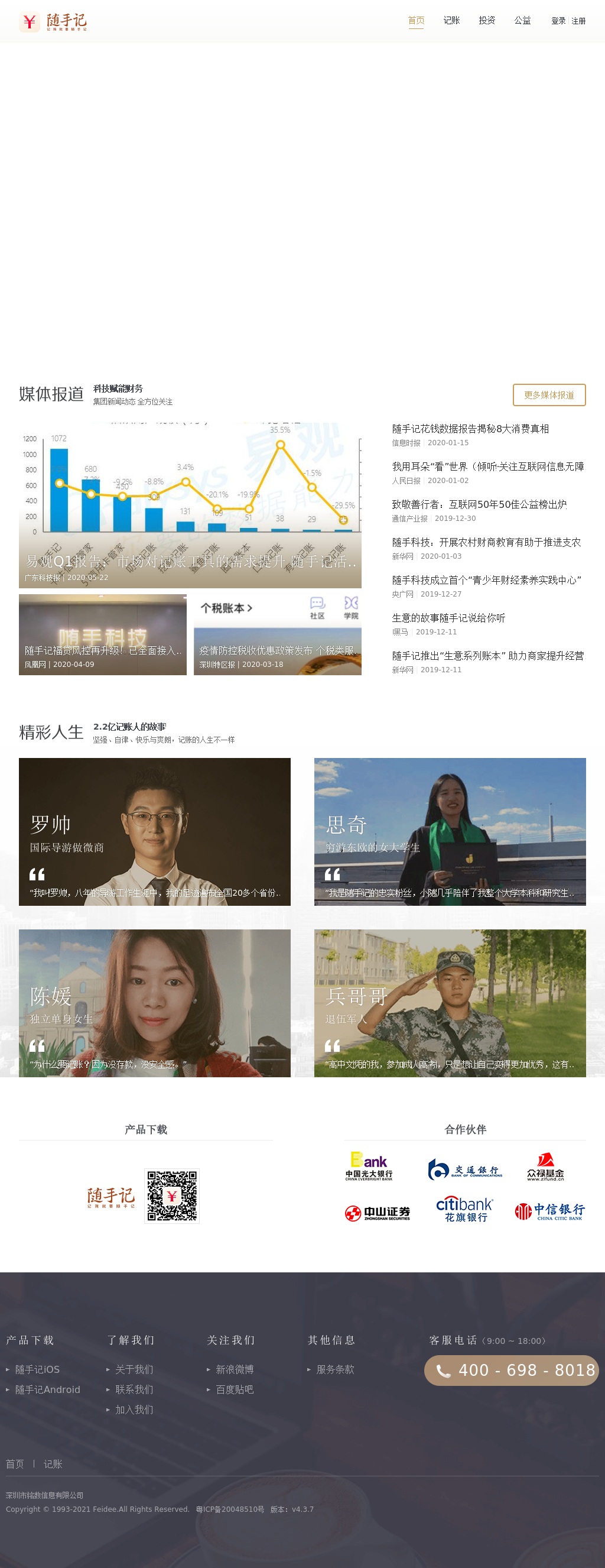Open the 服务条款 link

(334, 1369)
